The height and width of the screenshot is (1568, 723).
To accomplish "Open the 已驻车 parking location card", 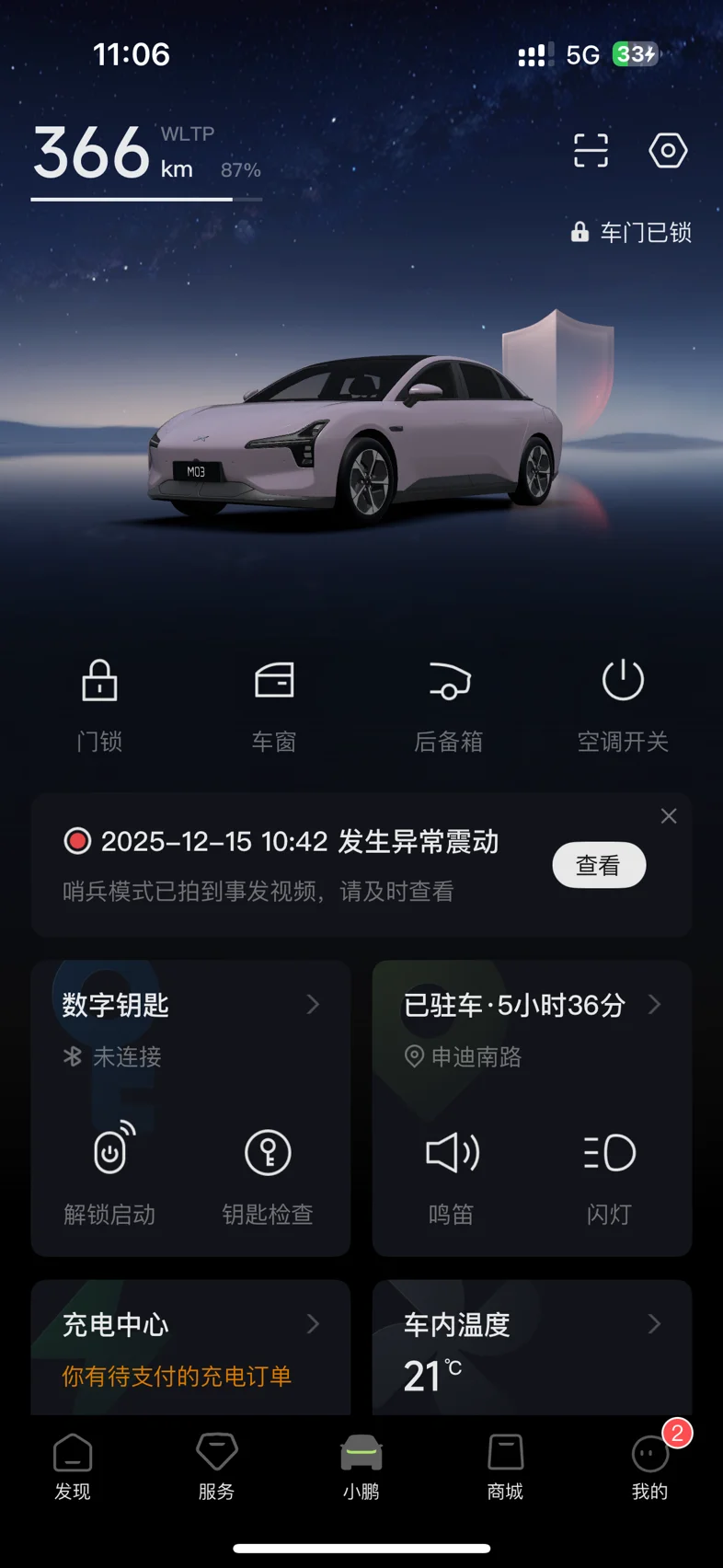I will coord(531,1005).
